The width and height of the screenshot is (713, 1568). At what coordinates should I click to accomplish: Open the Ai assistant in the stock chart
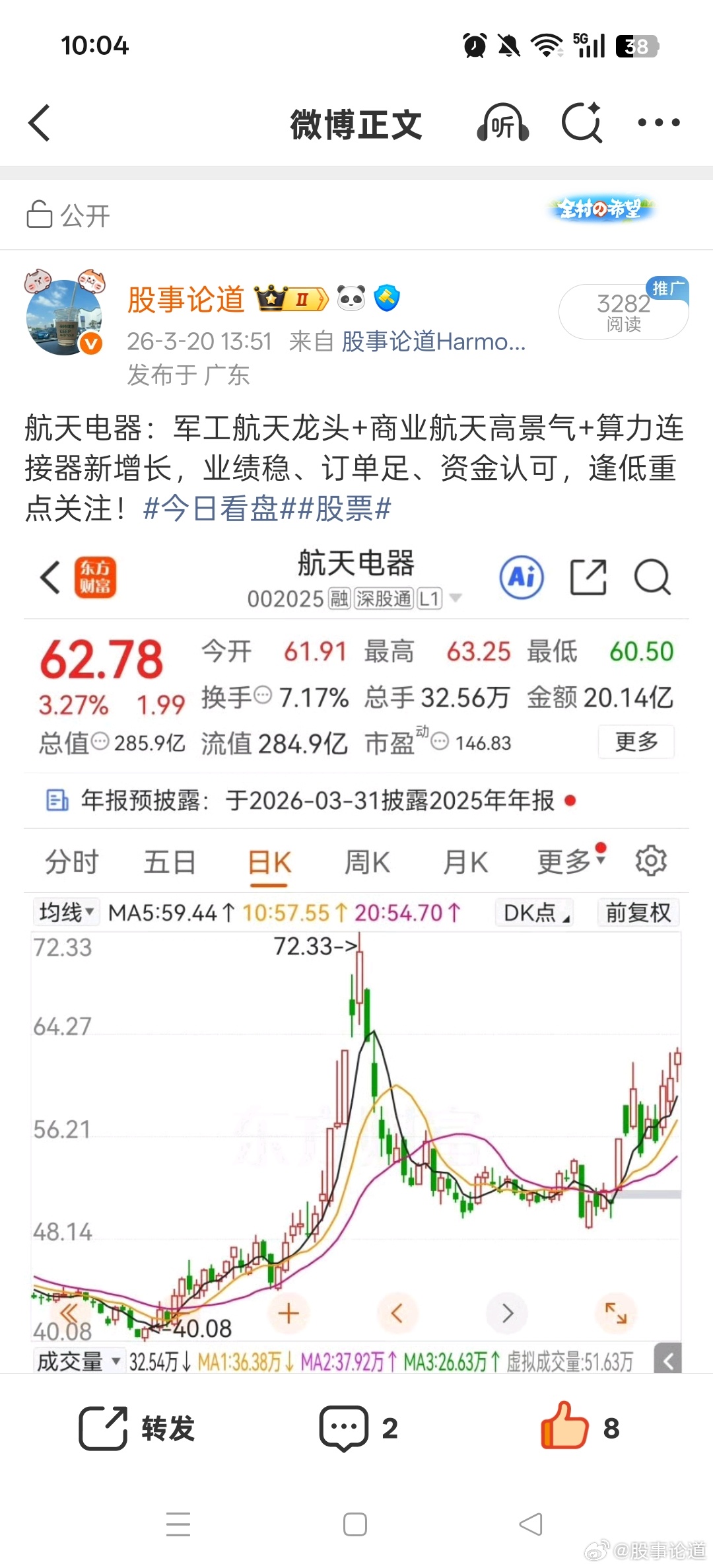coord(521,577)
